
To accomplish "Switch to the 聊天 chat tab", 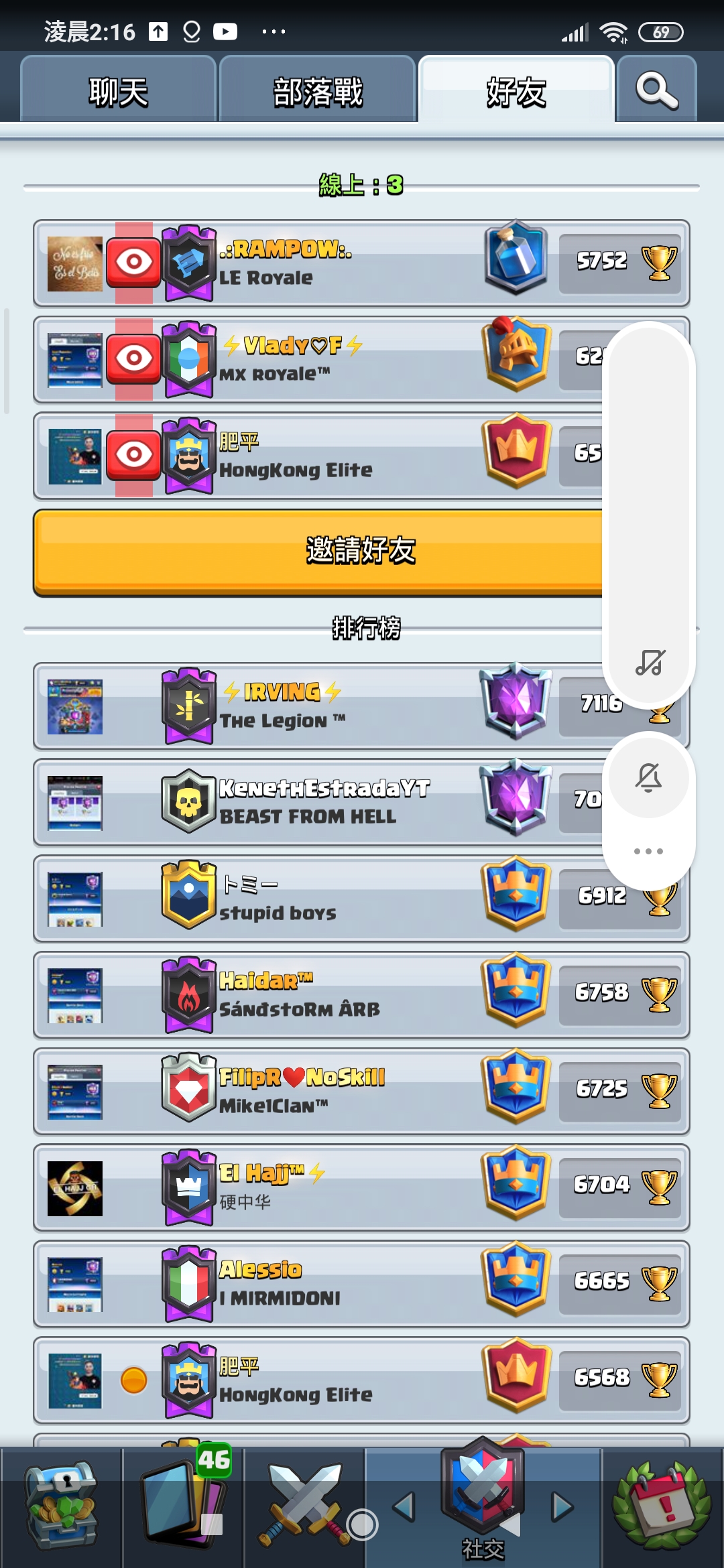I will click(118, 90).
